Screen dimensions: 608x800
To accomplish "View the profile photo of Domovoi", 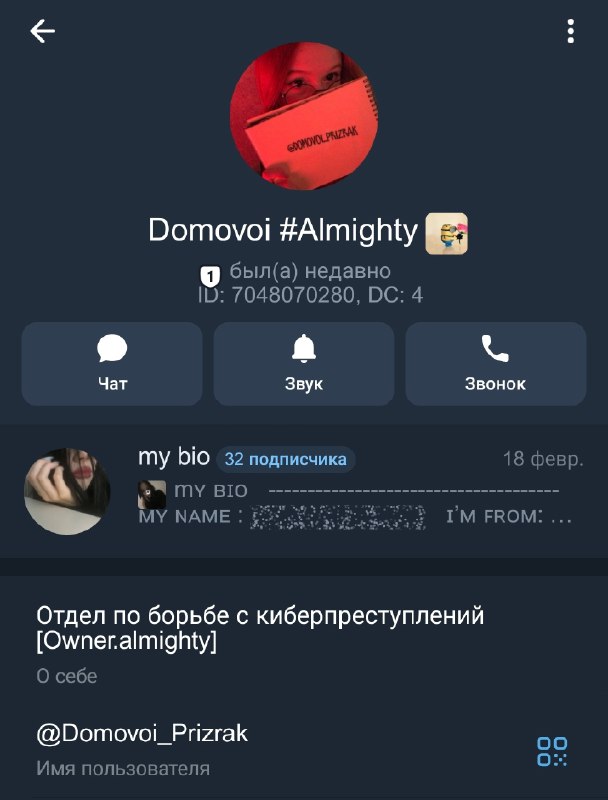I will pos(304,116).
